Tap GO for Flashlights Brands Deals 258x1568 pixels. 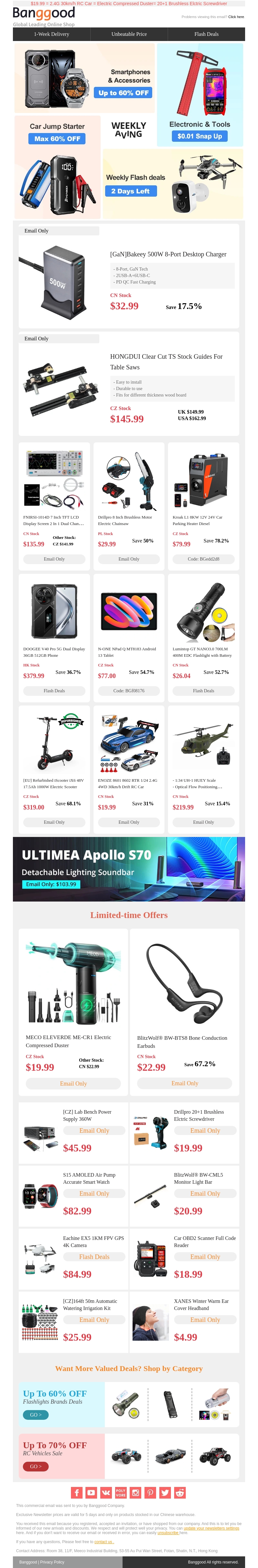[x=35, y=1415]
